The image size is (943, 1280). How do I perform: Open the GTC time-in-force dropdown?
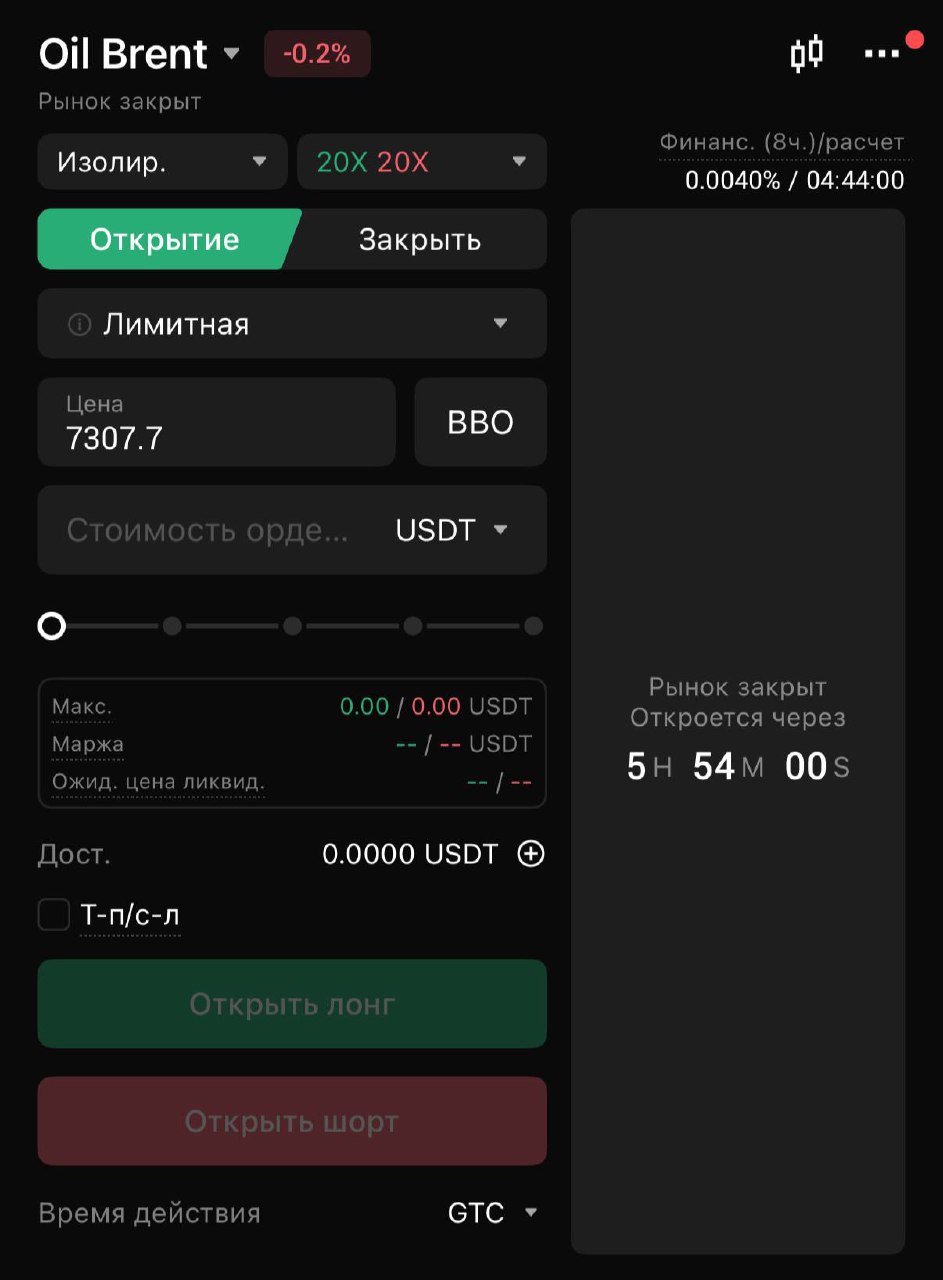click(492, 1213)
